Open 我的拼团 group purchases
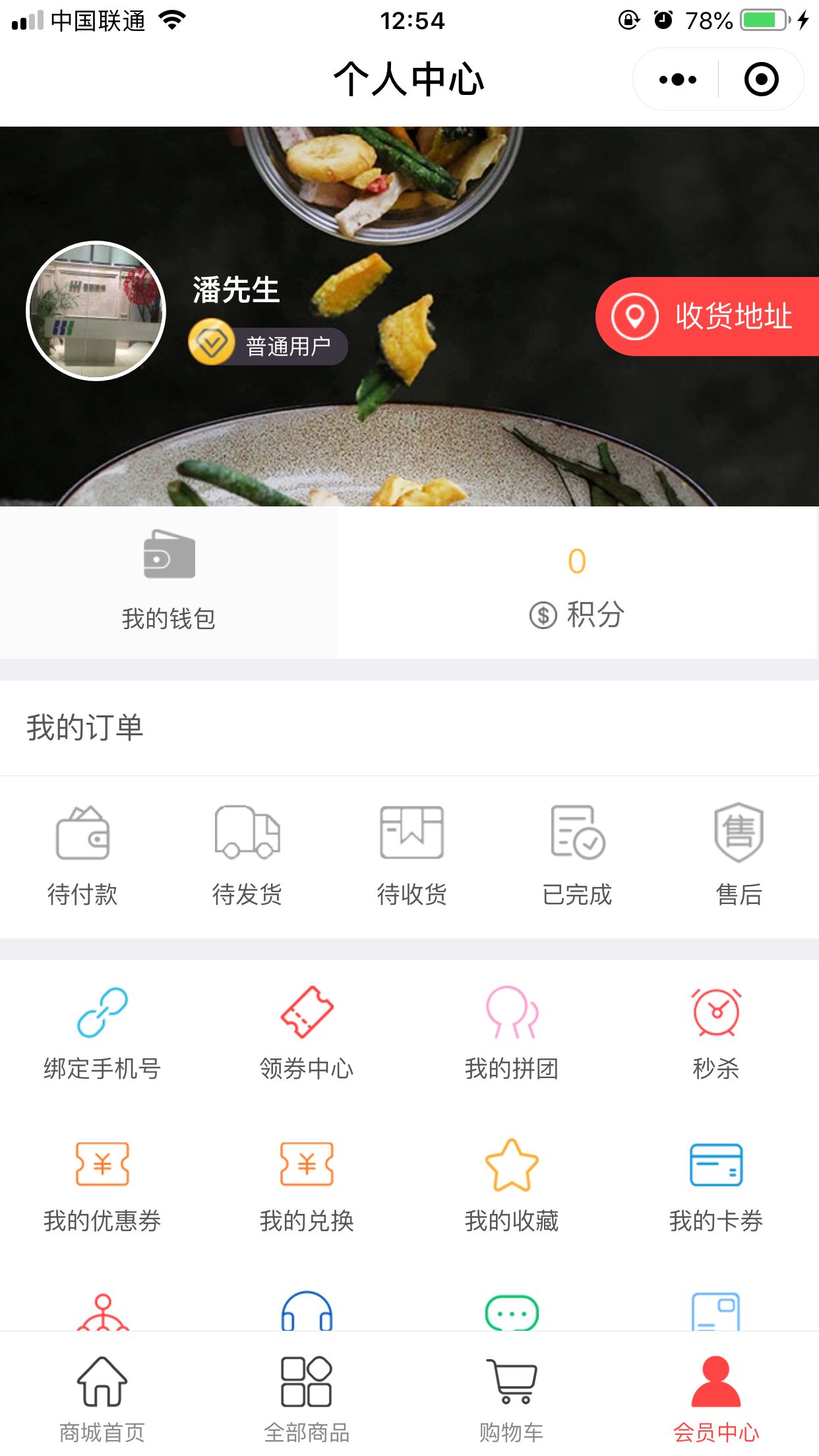Viewport: 819px width, 1456px height. click(512, 1033)
